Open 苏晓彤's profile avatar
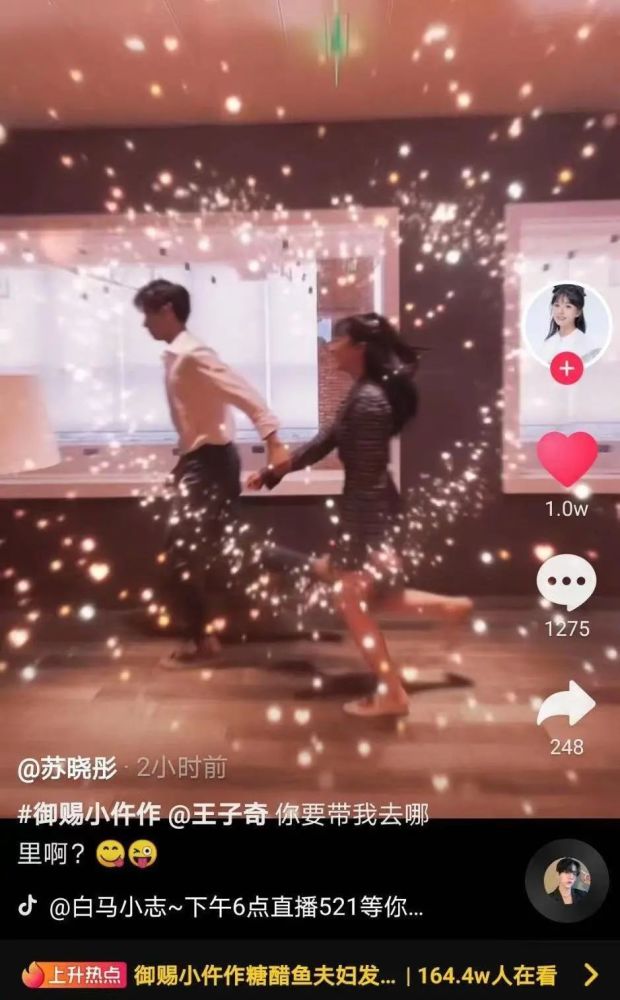 [x=567, y=324]
